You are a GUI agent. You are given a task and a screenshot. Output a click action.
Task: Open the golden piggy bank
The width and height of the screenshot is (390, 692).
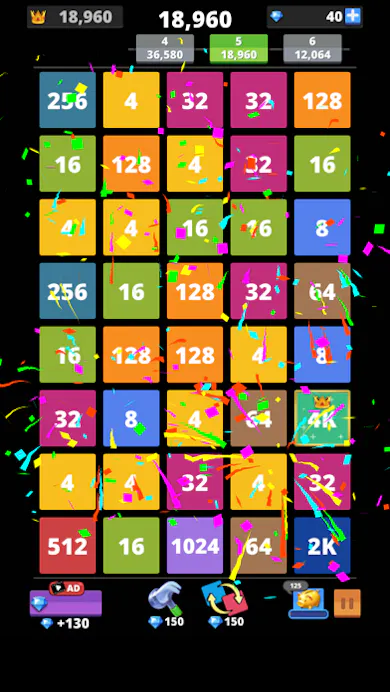[308, 602]
